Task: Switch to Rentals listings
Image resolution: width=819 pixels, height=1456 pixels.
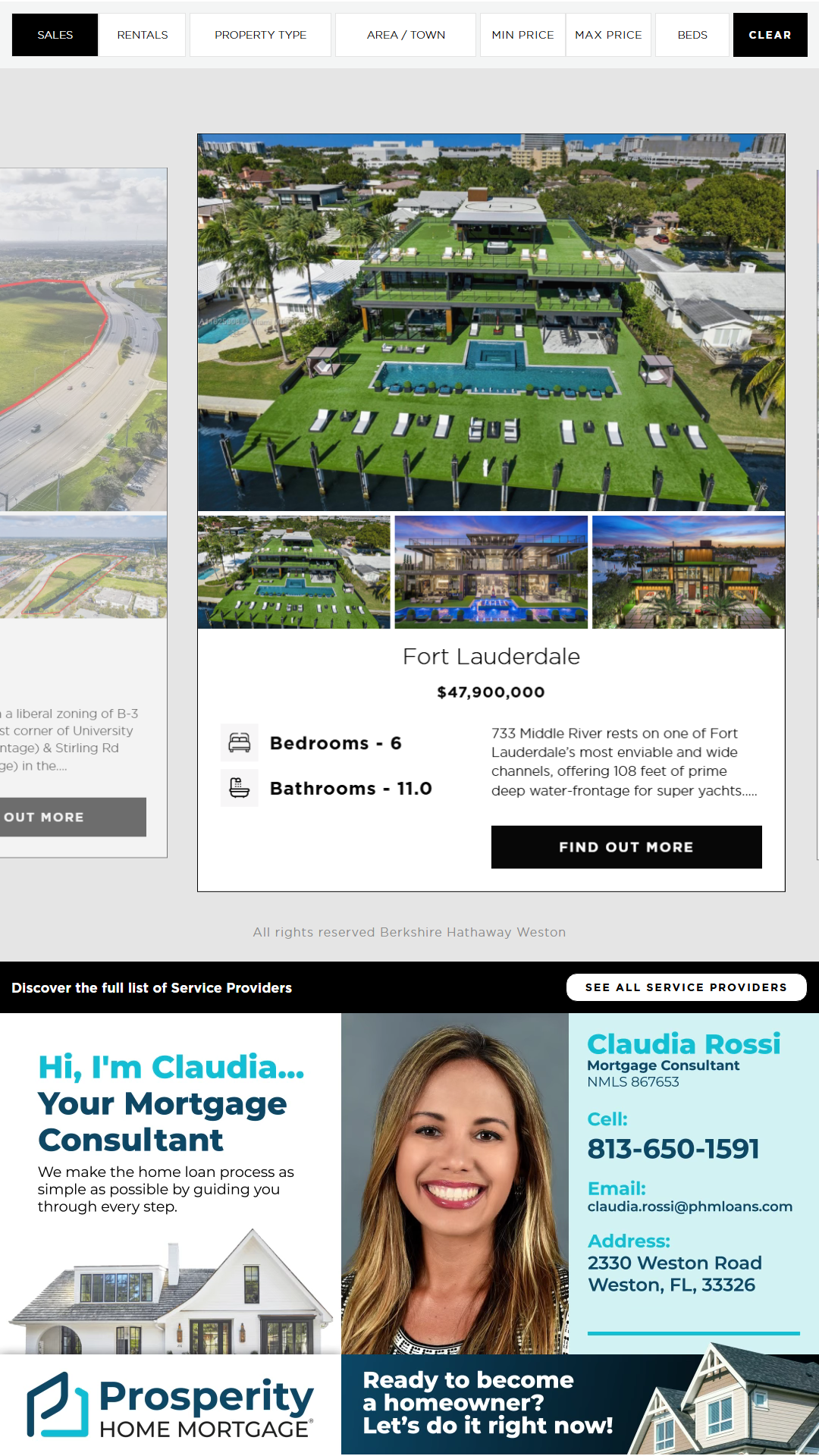Action: (x=143, y=35)
